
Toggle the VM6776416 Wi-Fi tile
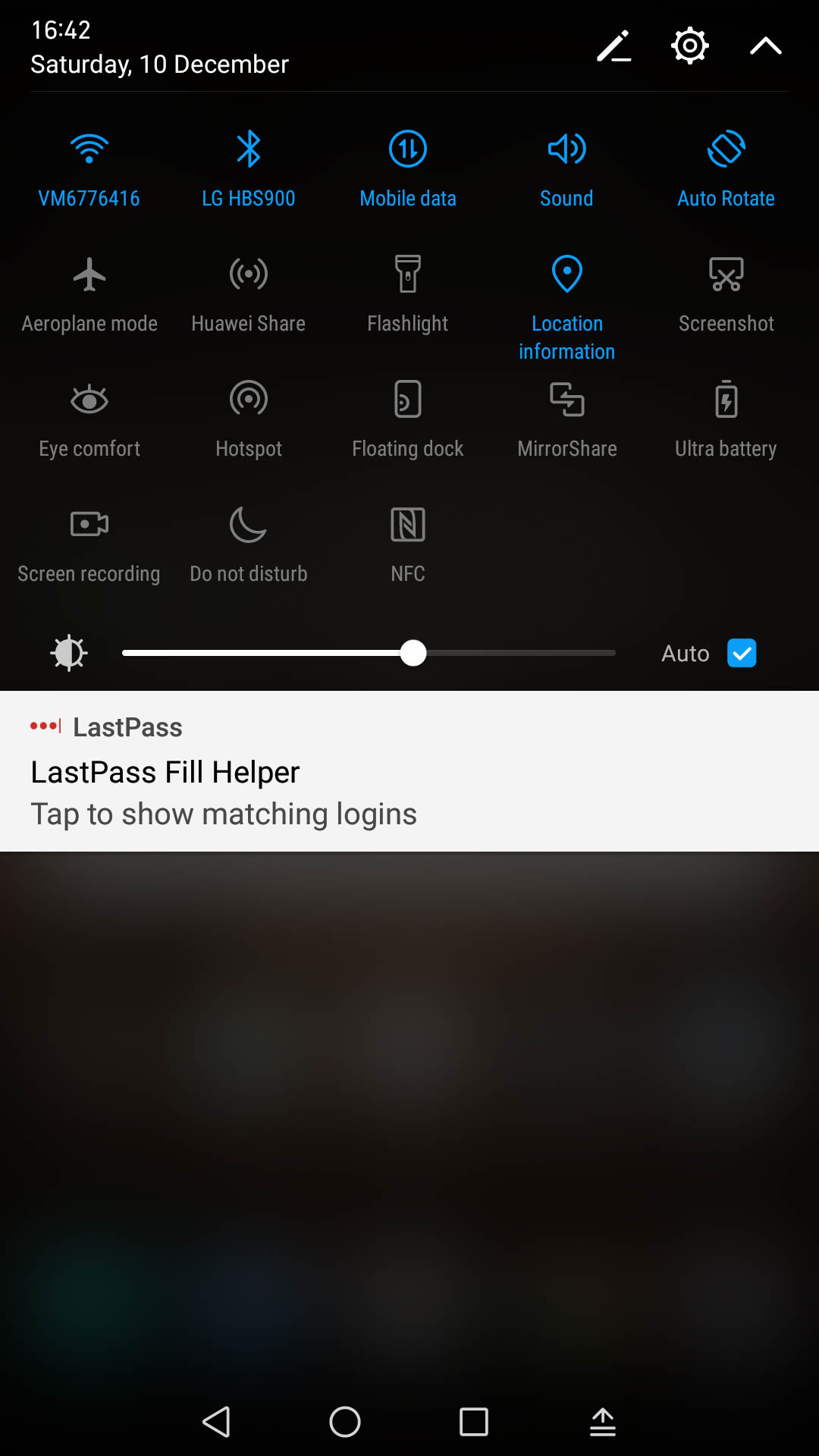89,149
